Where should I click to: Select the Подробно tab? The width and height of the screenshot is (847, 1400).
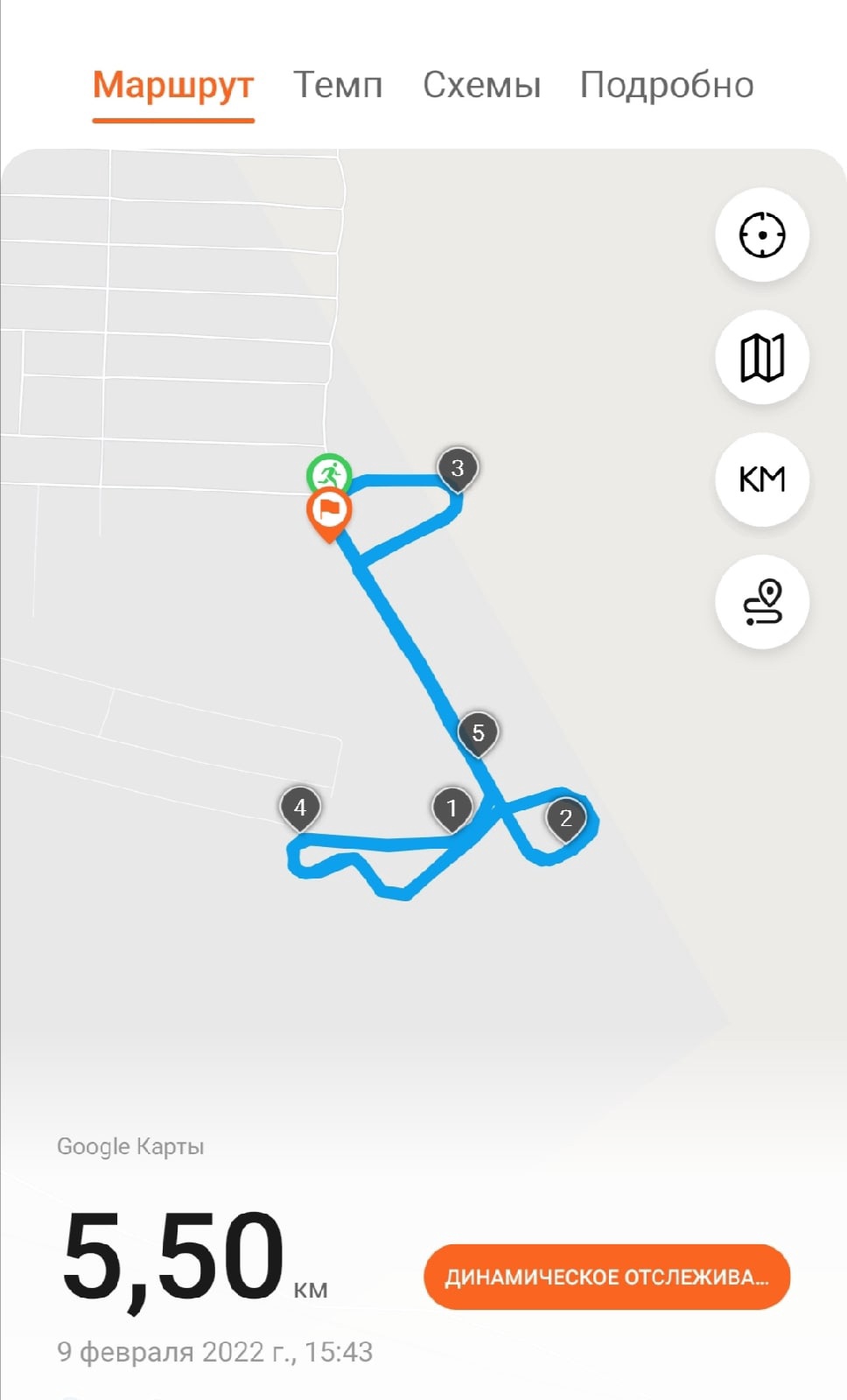pos(667,86)
